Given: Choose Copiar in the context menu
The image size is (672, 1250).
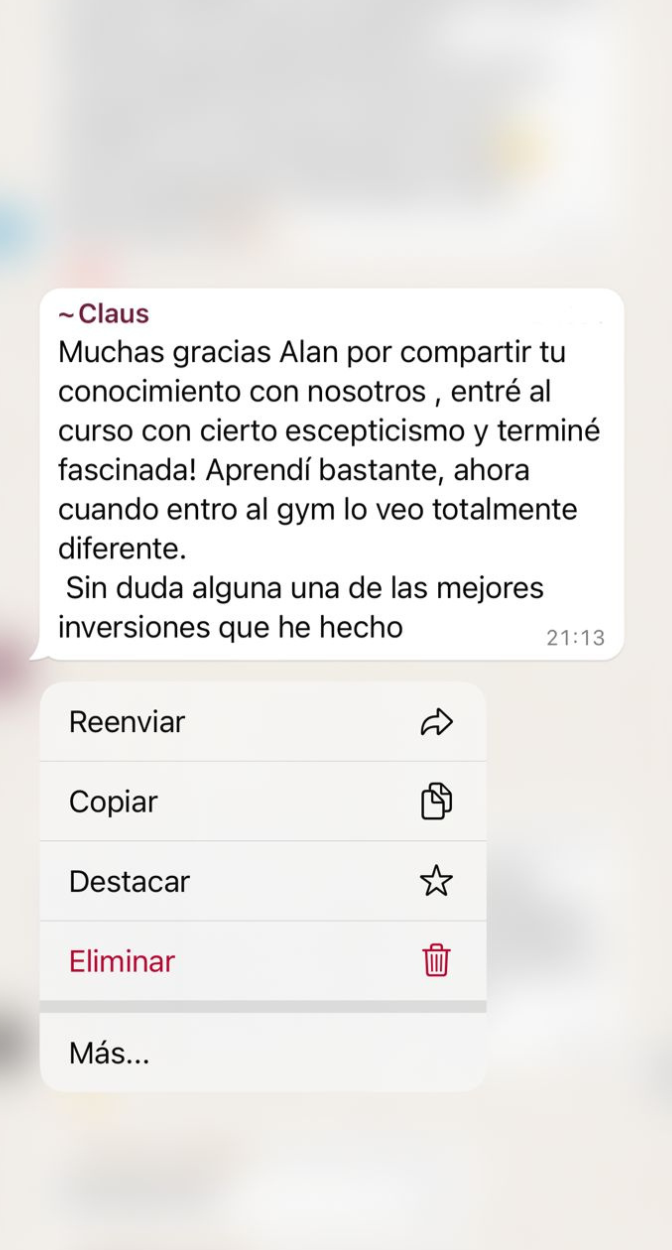Looking at the screenshot, I should (262, 802).
